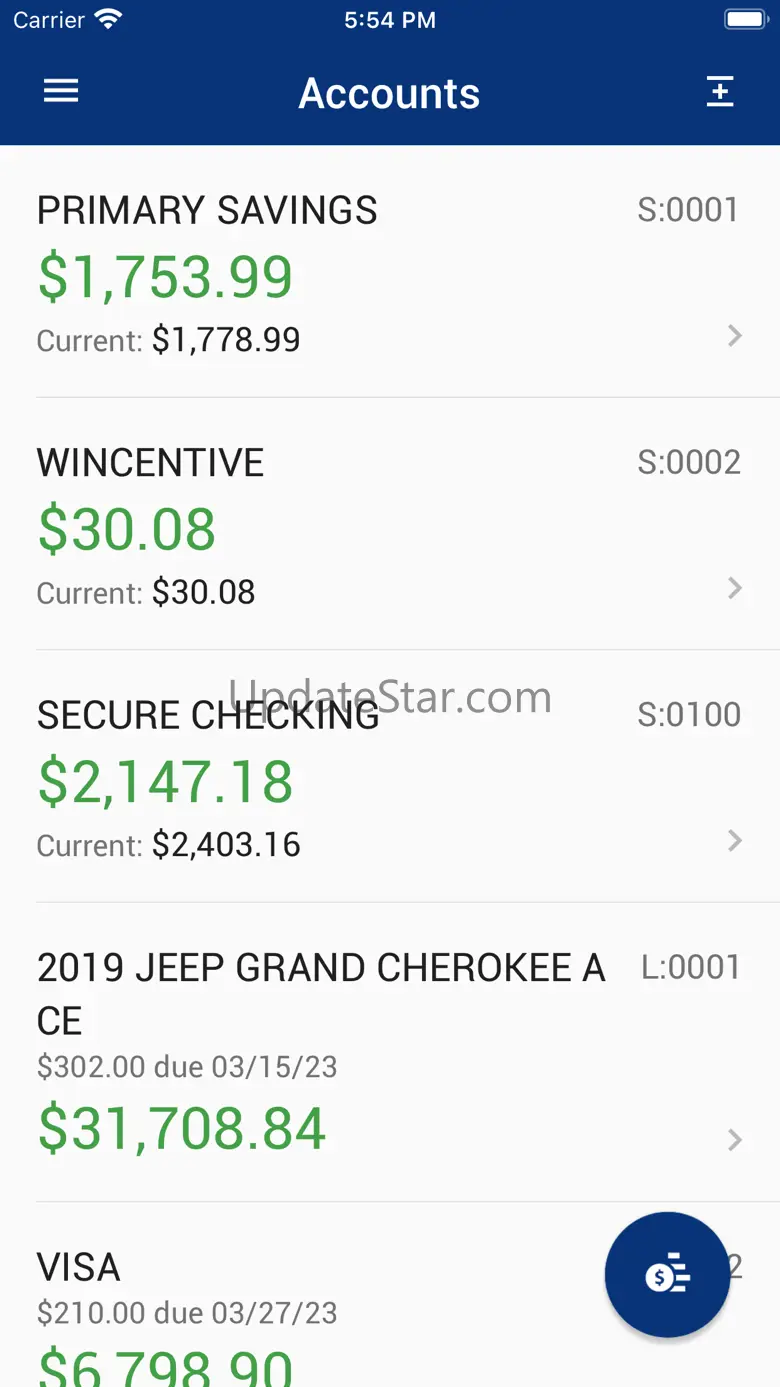This screenshot has height=1387, width=780.
Task: Tap the floating money transfer button
Action: [x=667, y=1275]
